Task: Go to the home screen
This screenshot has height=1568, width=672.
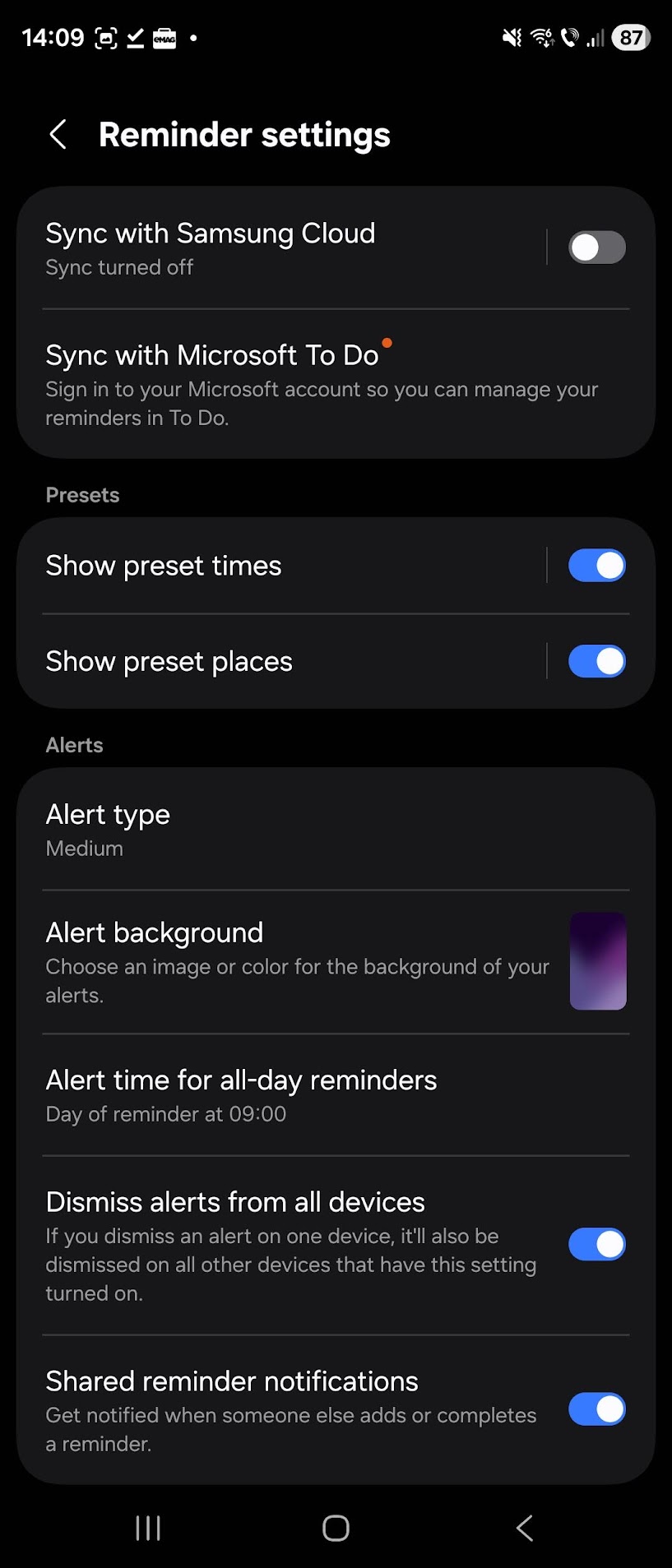Action: (x=336, y=1529)
